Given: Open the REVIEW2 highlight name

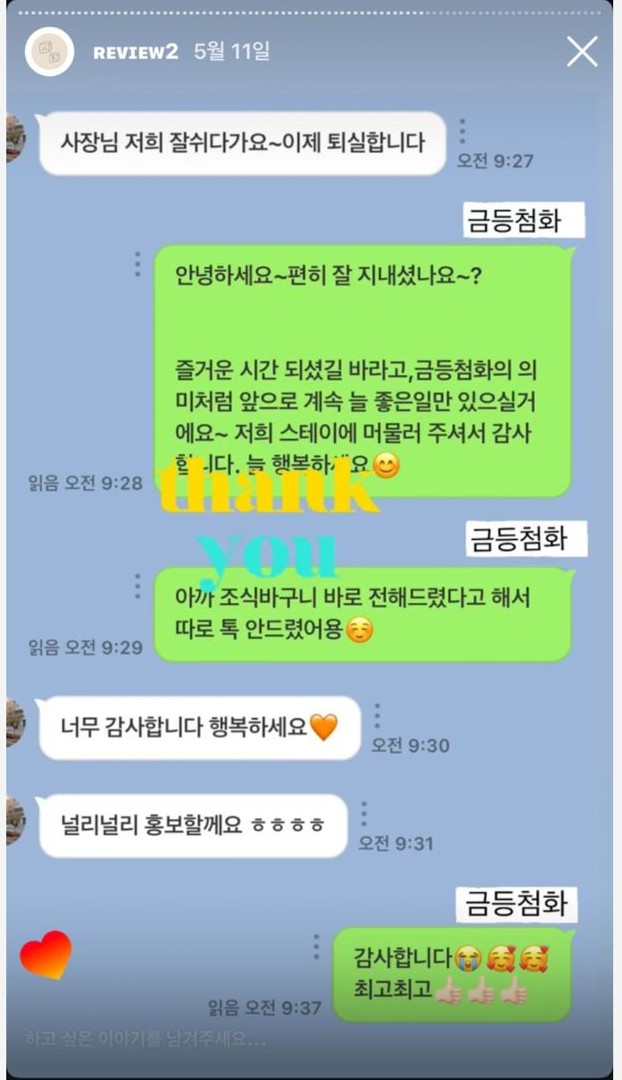Looking at the screenshot, I should point(135,52).
